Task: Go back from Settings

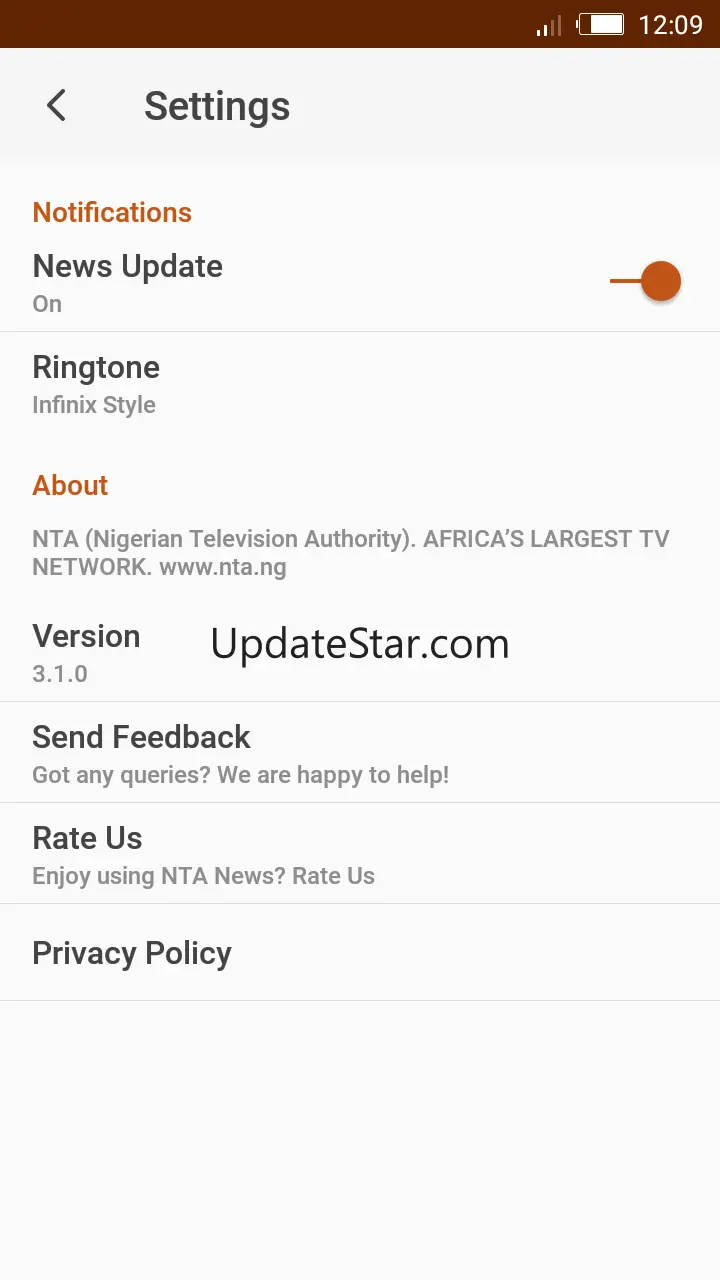Action: pos(57,105)
